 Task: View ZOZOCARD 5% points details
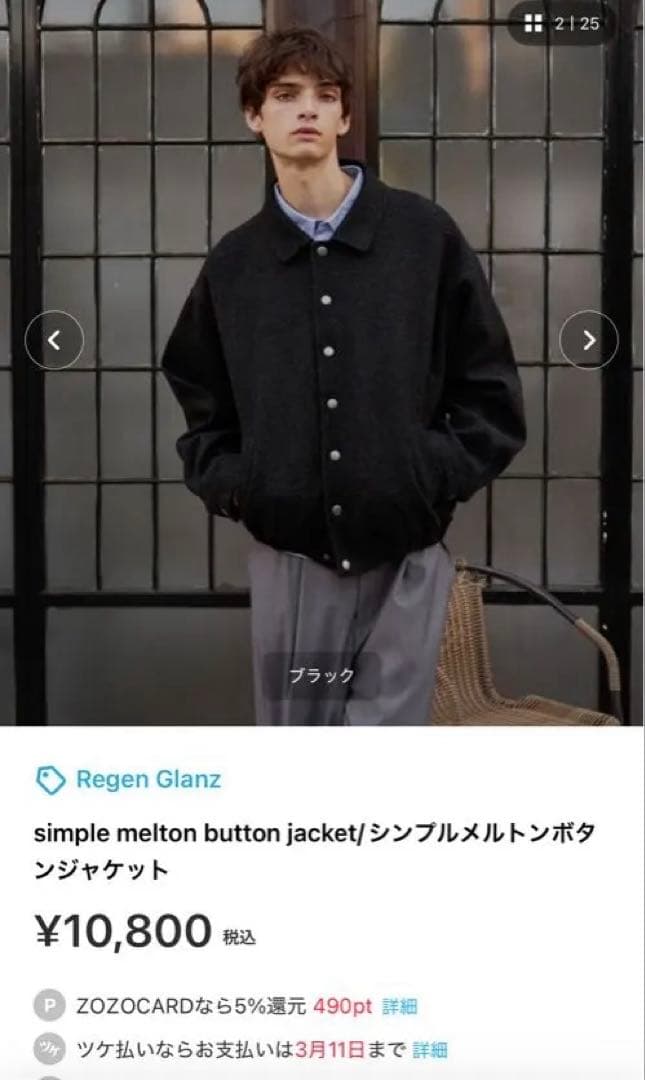pyautogui.click(x=400, y=1005)
